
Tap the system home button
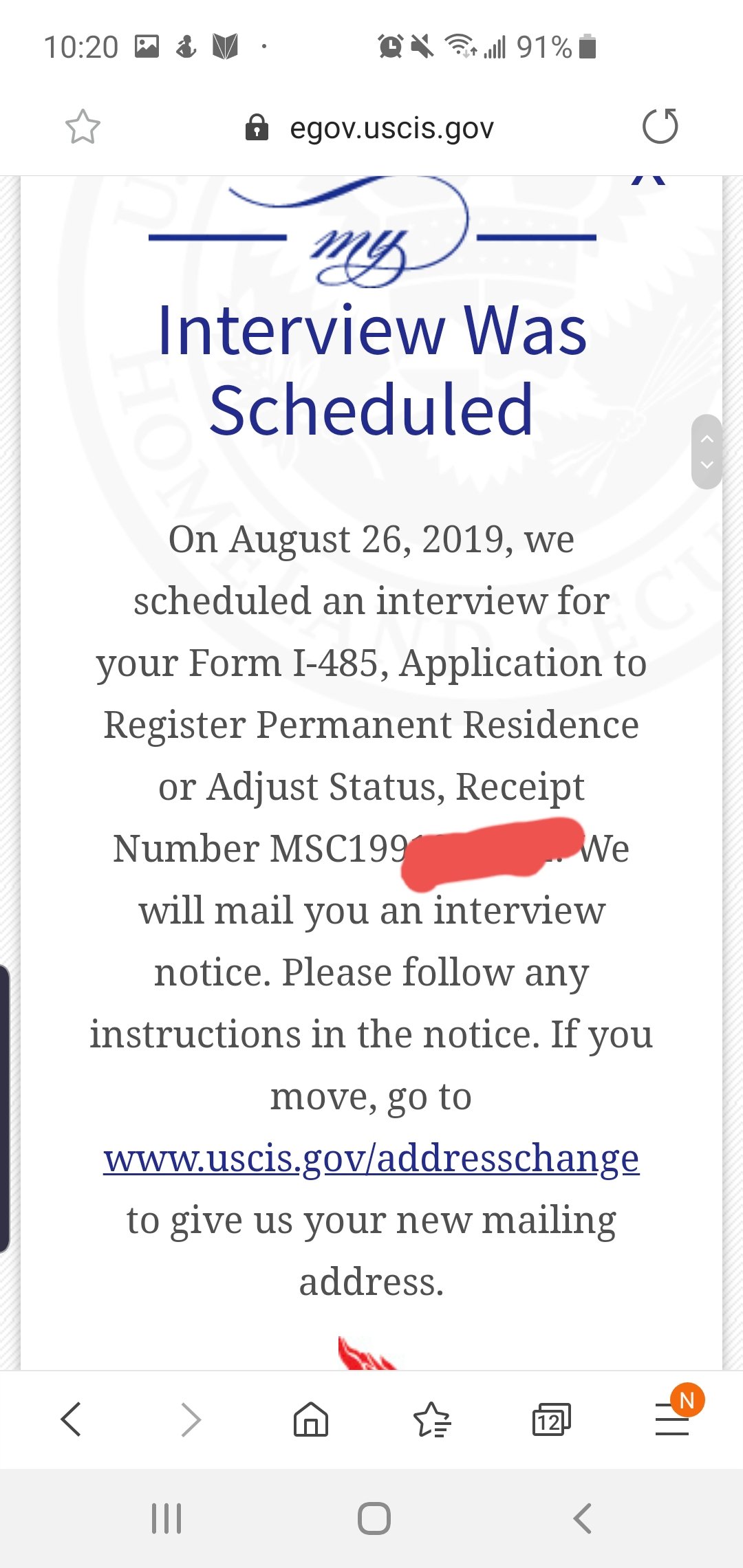(x=374, y=1518)
